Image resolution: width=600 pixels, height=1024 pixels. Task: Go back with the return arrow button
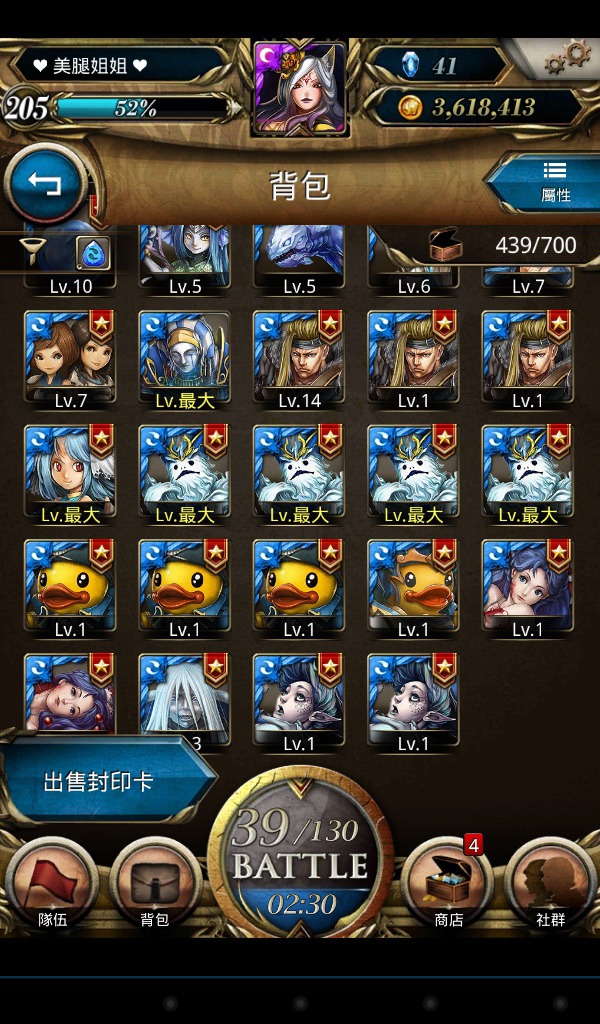(x=46, y=184)
